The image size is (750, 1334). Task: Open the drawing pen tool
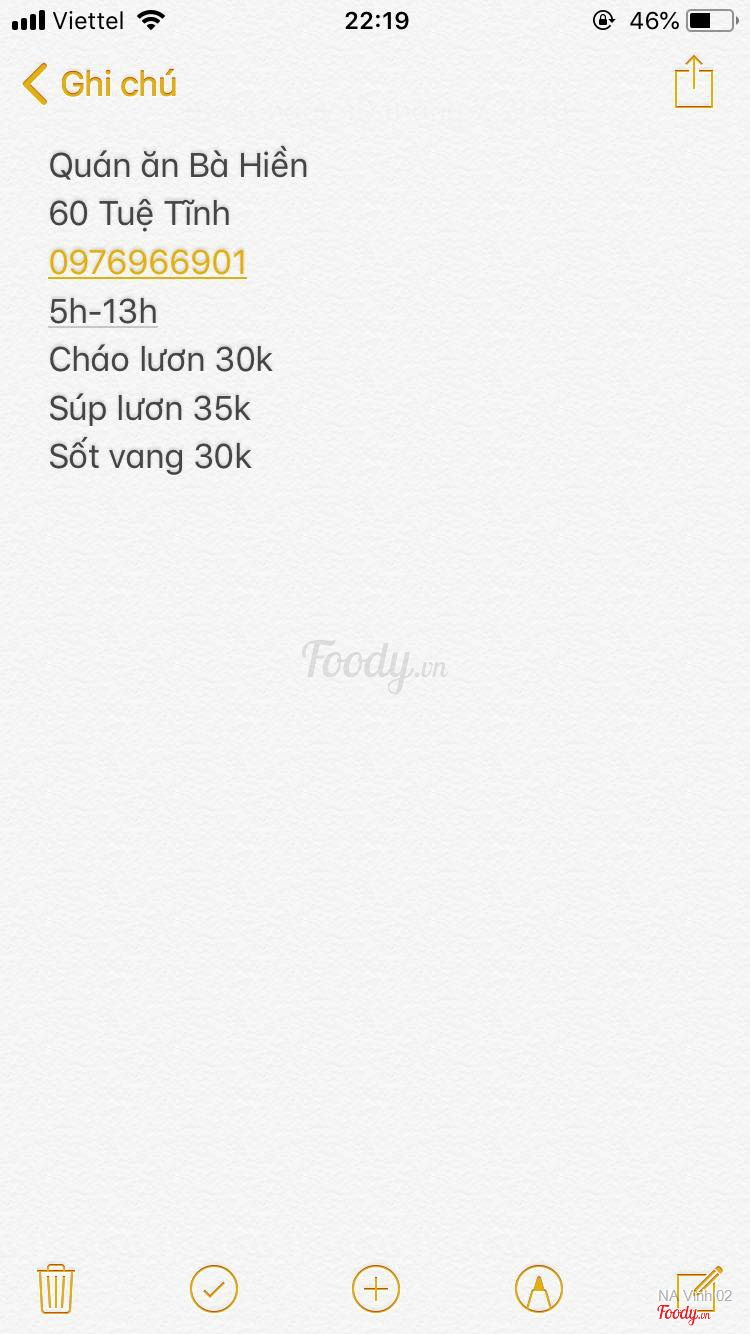click(x=539, y=1288)
